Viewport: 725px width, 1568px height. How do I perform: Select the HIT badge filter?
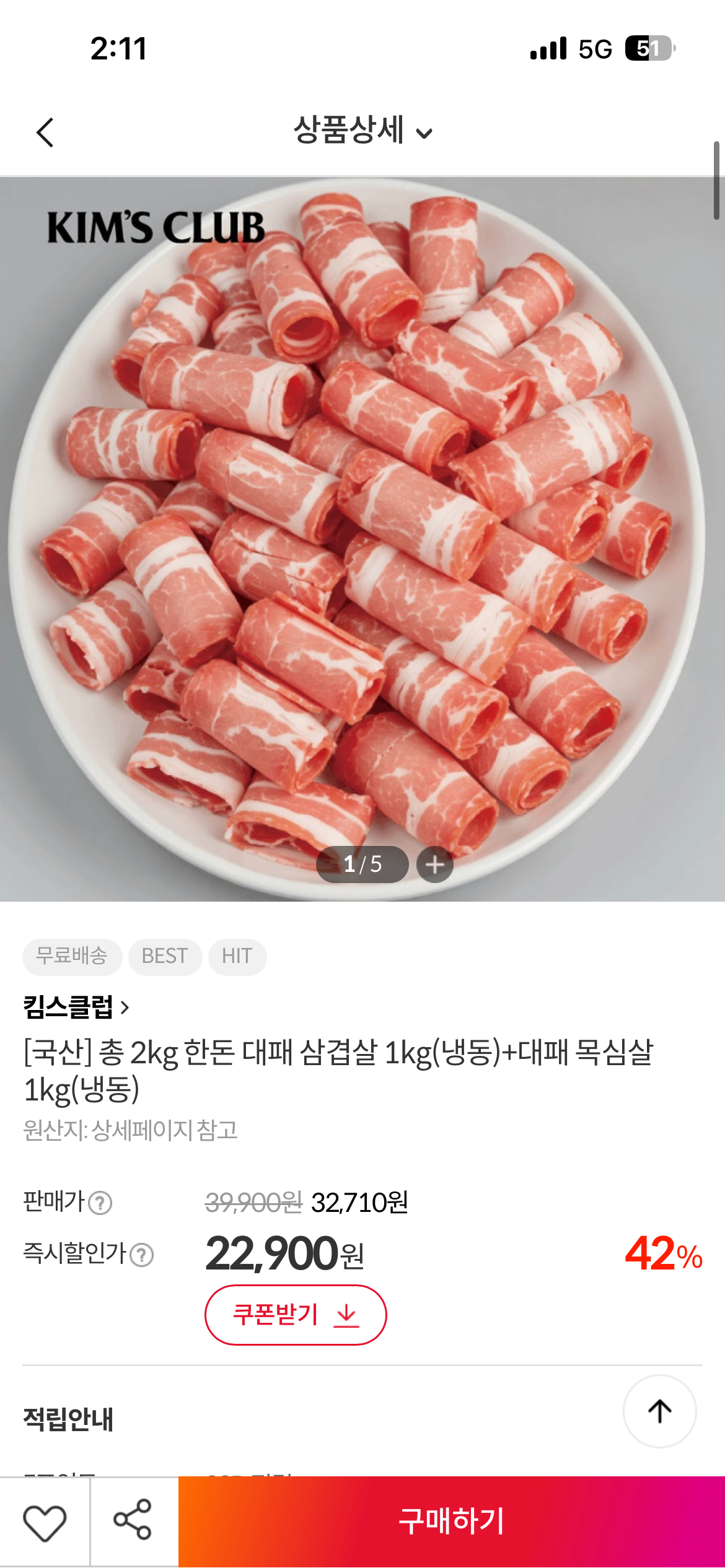pyautogui.click(x=238, y=957)
